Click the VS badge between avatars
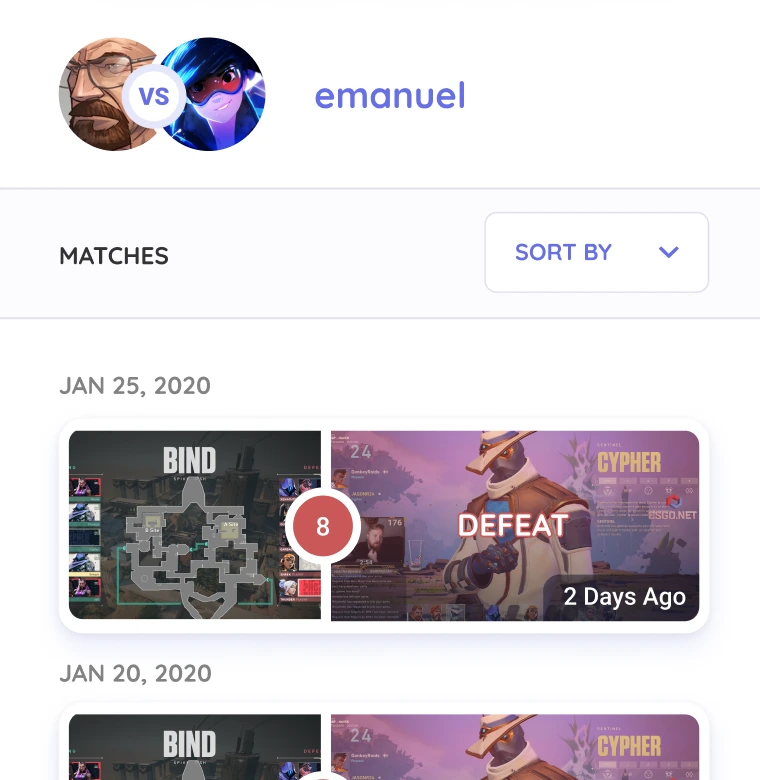760x780 pixels. [155, 97]
